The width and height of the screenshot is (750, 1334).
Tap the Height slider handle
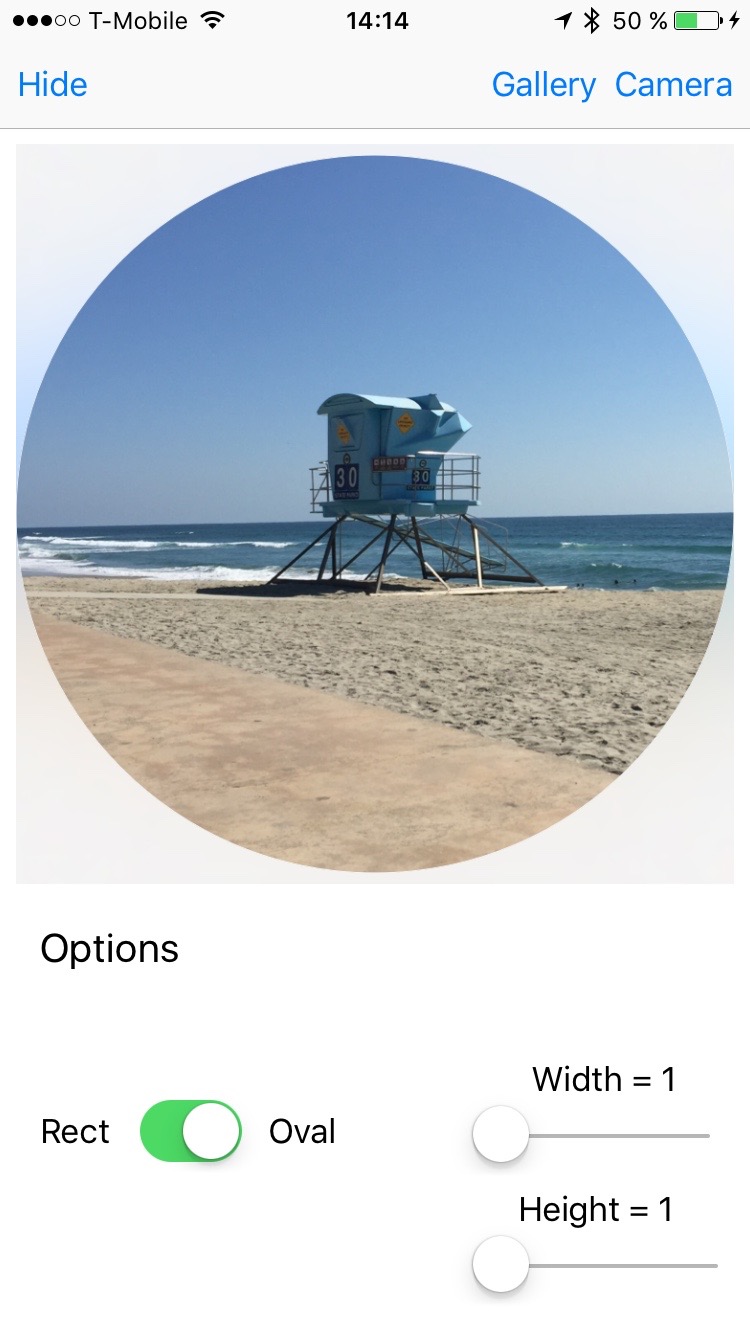tap(500, 1264)
